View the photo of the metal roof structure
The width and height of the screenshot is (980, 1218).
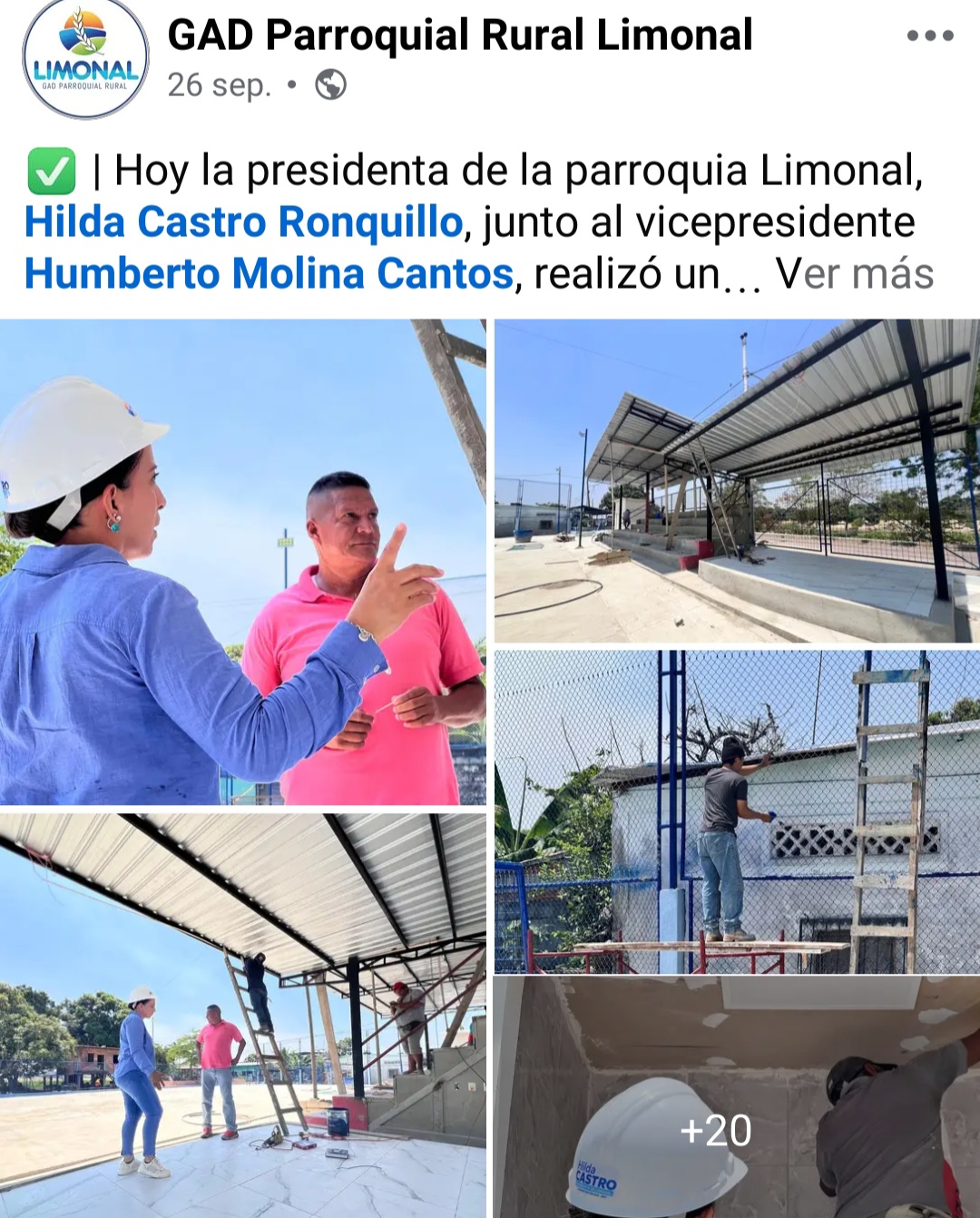[736, 481]
